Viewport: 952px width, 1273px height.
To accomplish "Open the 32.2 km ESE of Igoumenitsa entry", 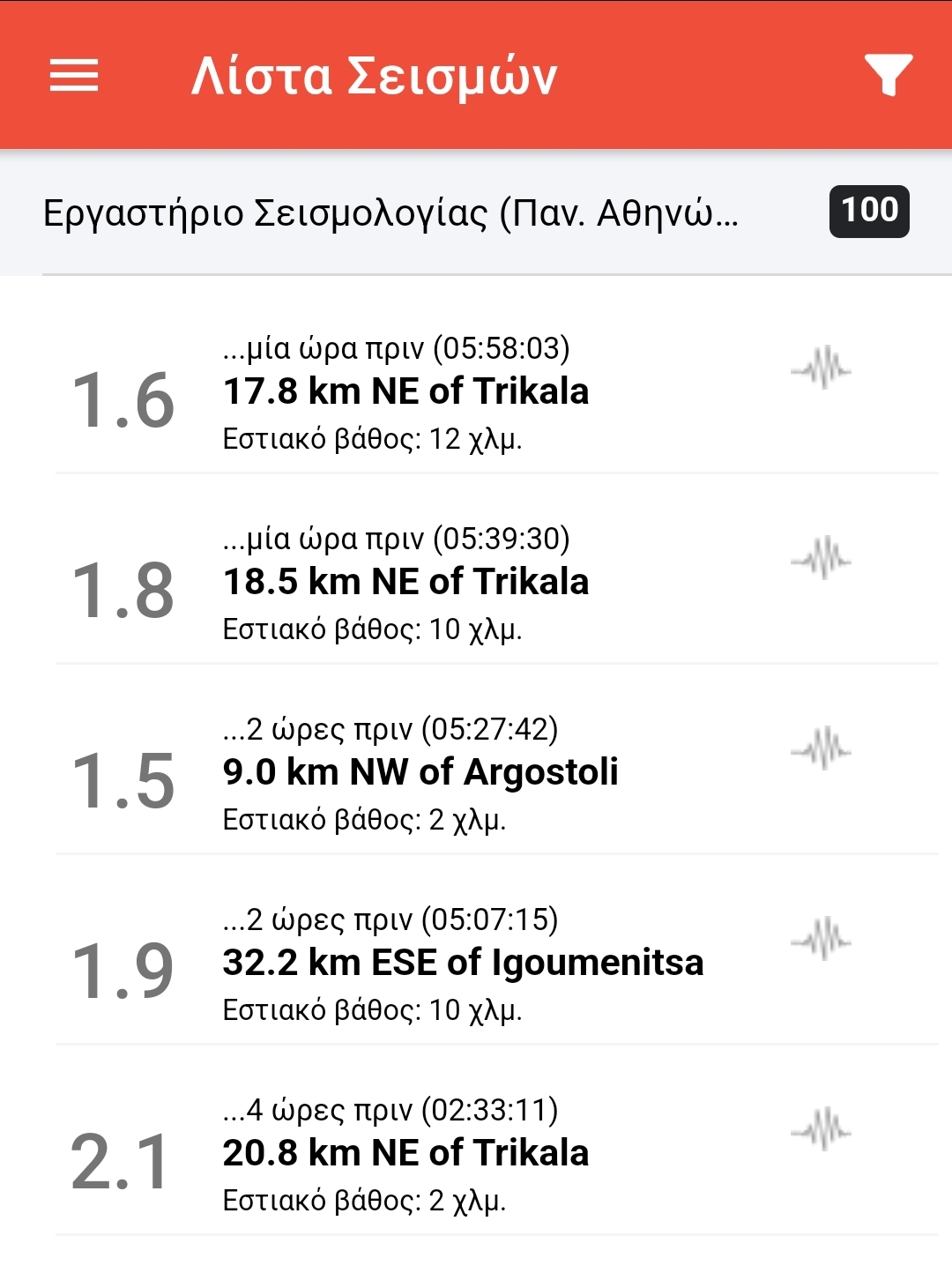I will pos(463,964).
